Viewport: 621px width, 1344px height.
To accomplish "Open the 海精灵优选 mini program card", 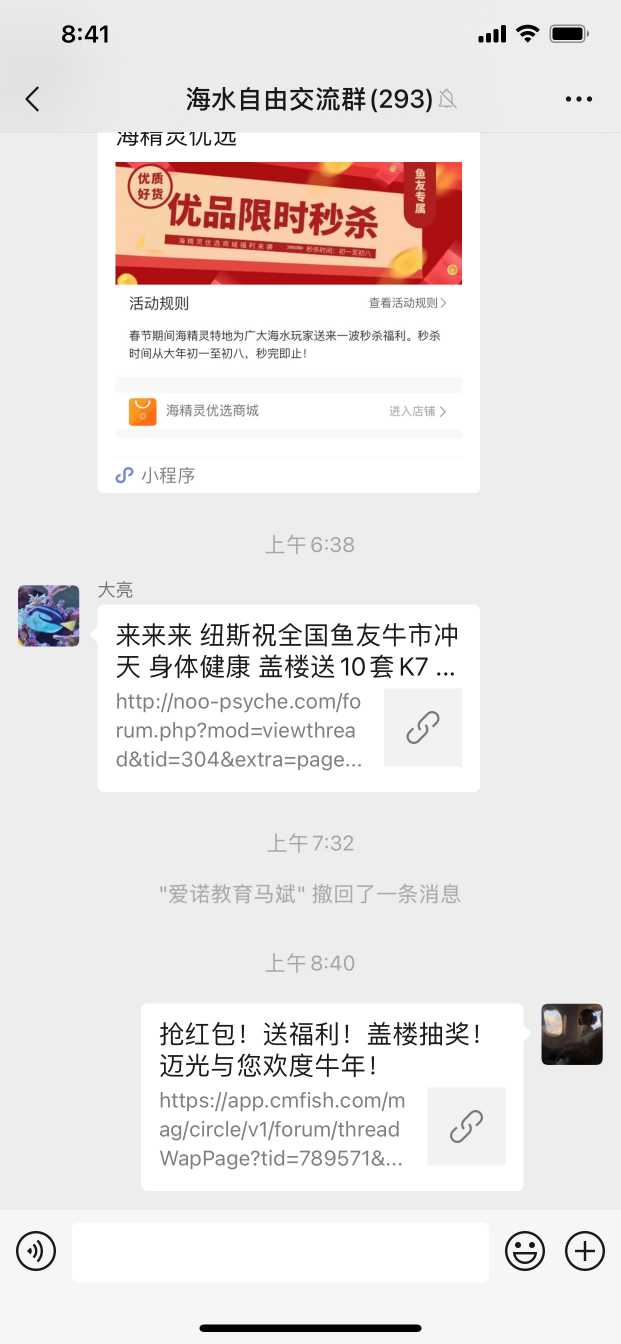I will click(x=288, y=300).
